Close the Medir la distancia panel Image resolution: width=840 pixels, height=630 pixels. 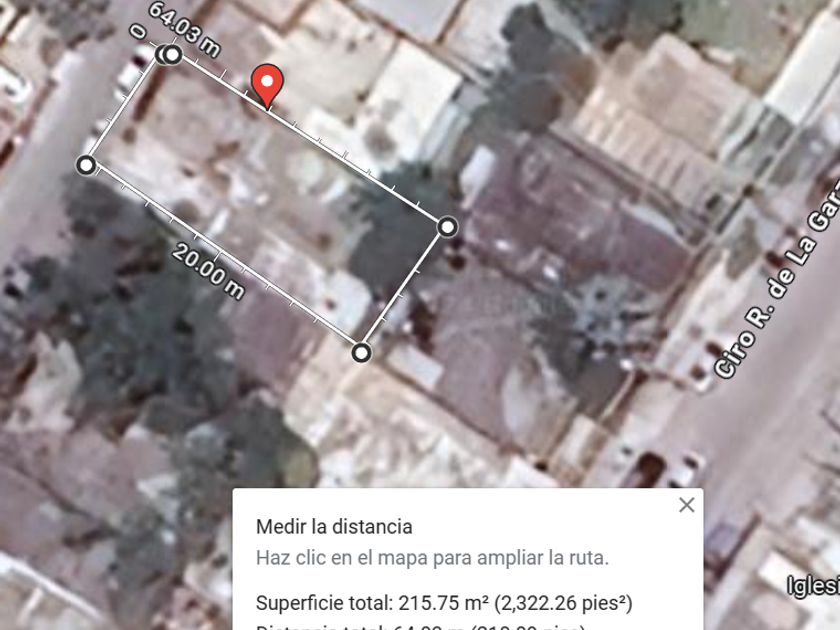[686, 505]
